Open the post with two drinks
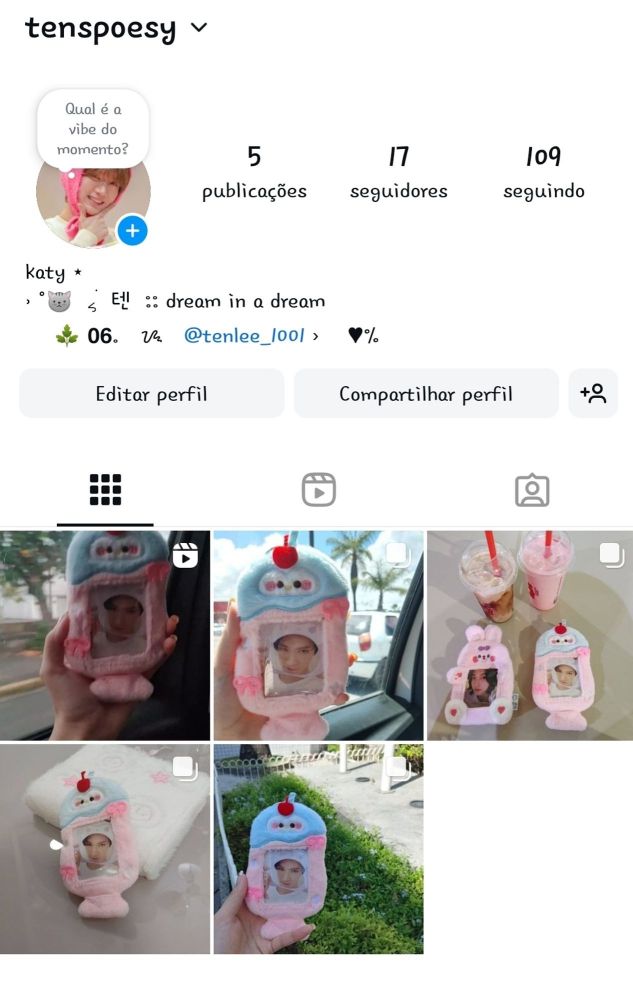The width and height of the screenshot is (633, 1000). [530, 635]
